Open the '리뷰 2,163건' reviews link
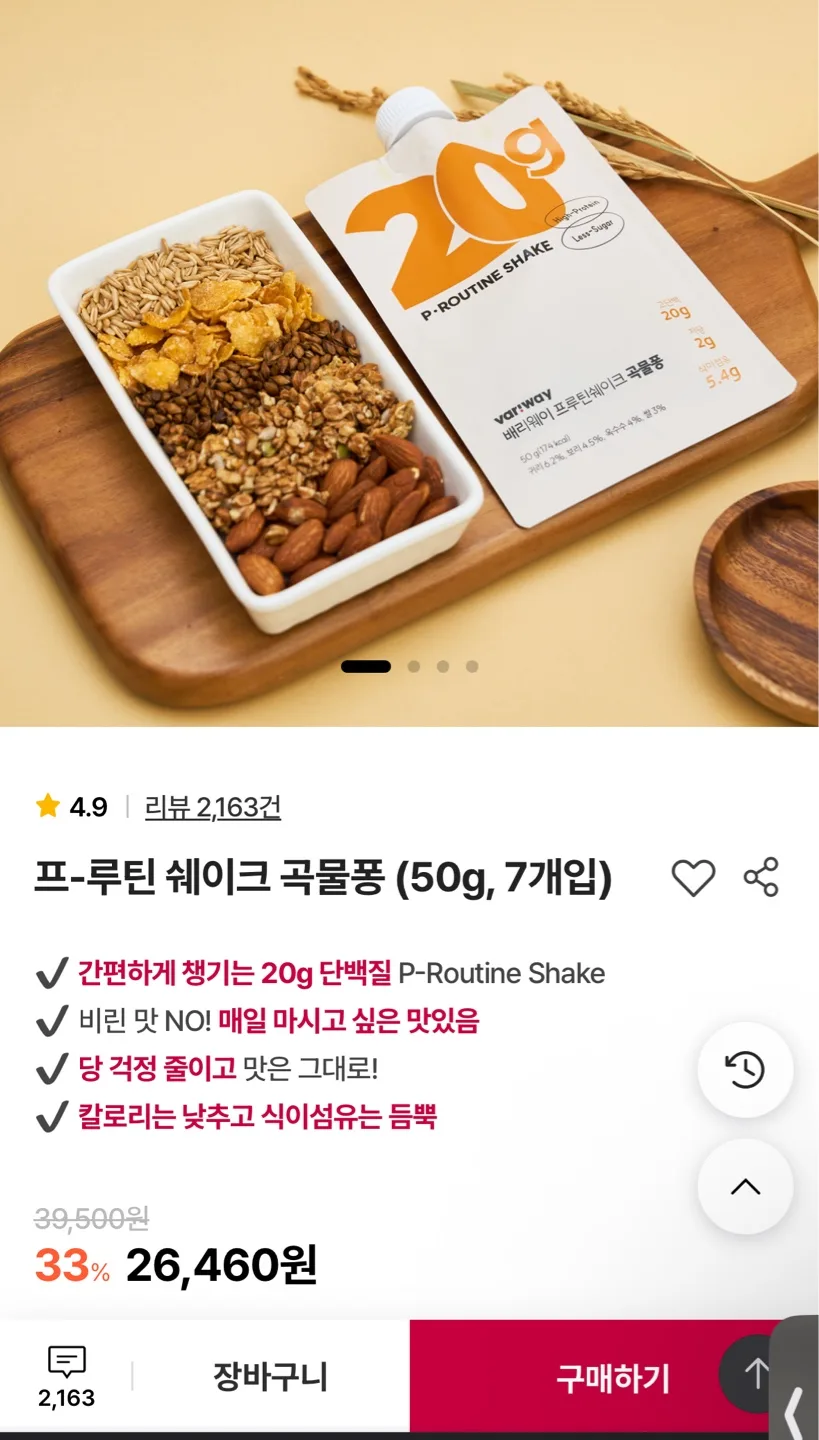The height and width of the screenshot is (1440, 819). point(213,808)
